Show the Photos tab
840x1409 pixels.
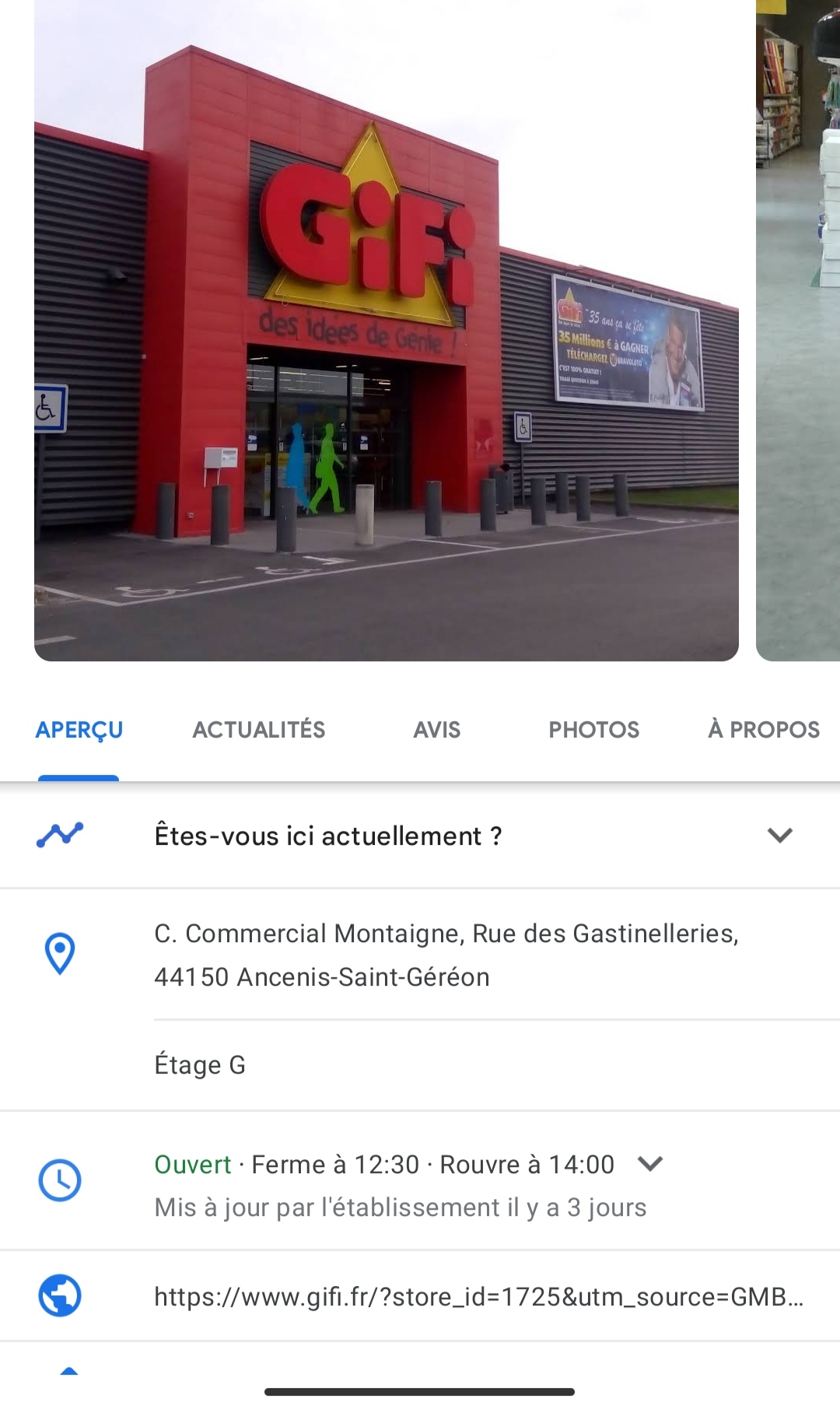593,730
